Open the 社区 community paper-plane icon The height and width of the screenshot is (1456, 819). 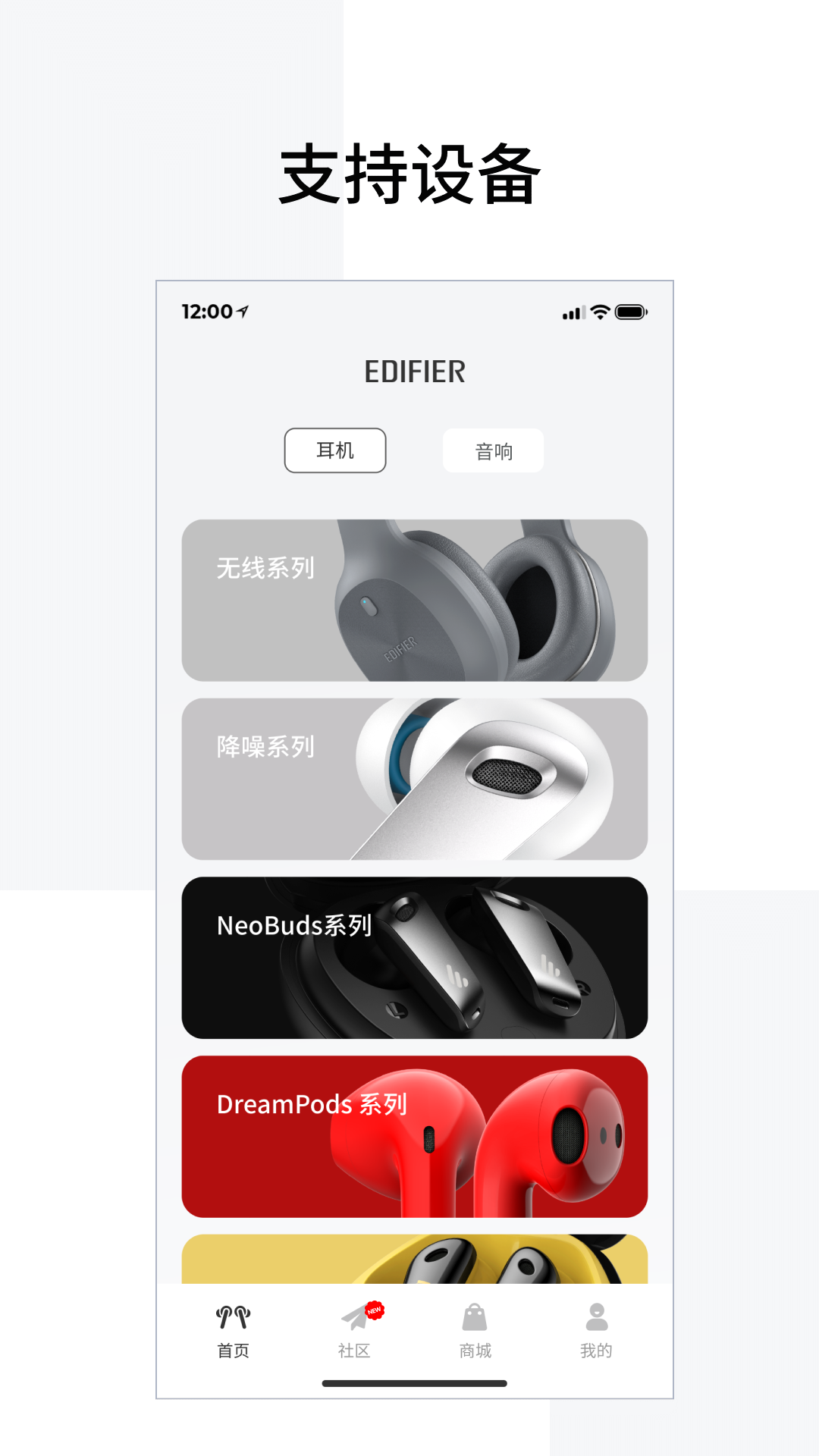[355, 1317]
